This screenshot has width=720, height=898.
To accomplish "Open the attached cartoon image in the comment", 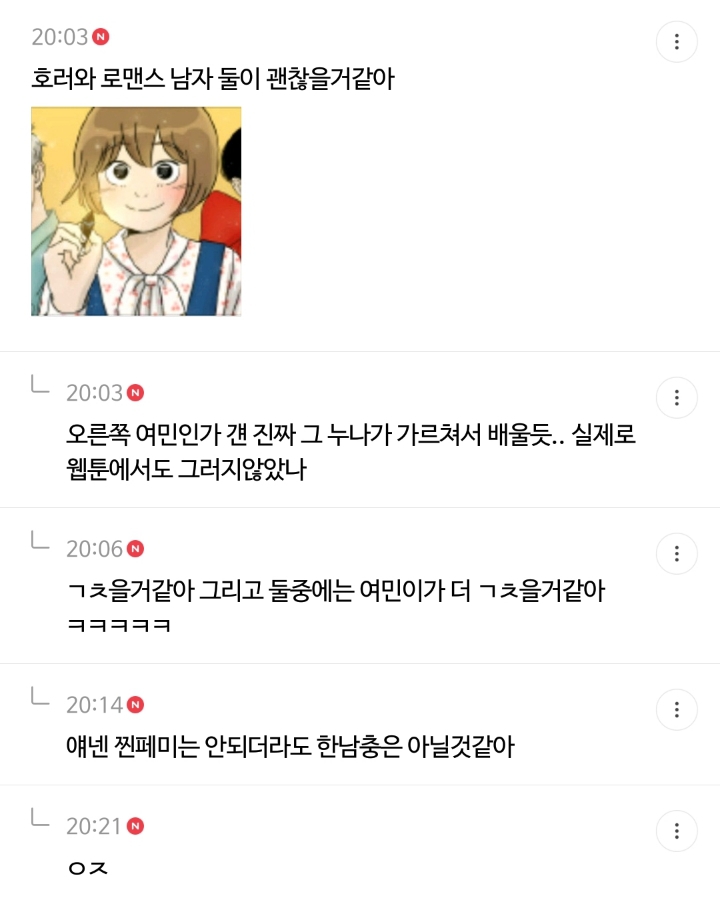I will tap(136, 211).
